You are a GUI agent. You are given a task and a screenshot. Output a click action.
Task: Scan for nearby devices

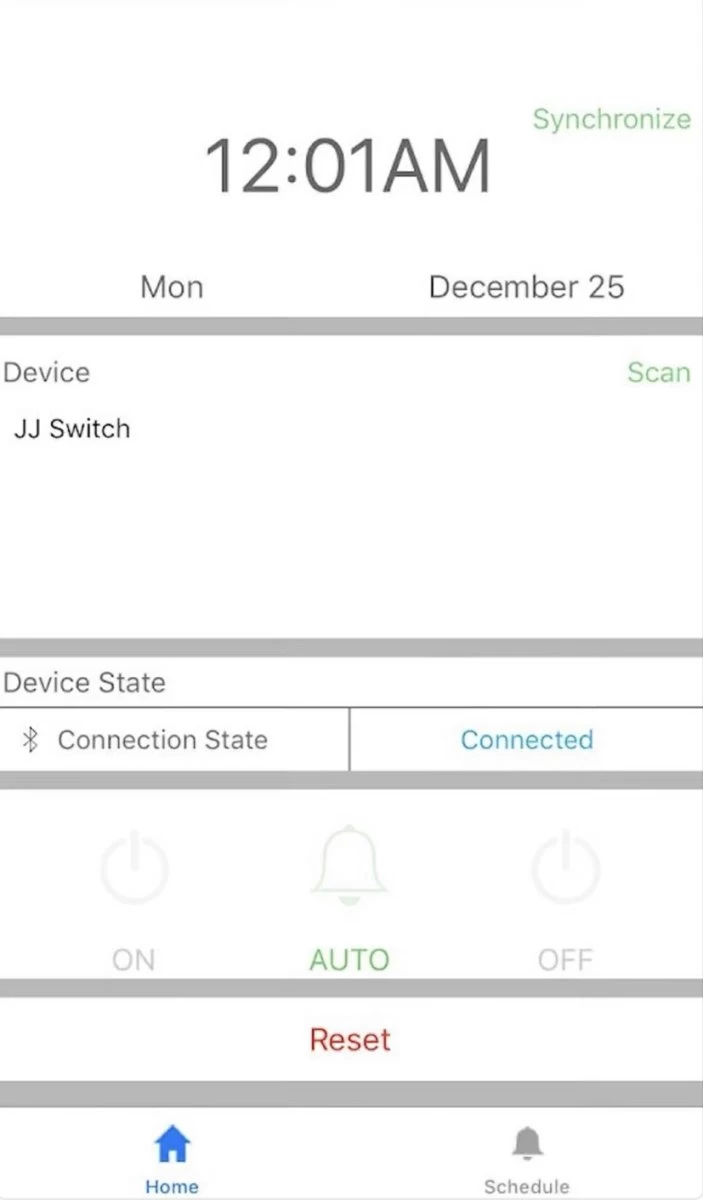(658, 372)
